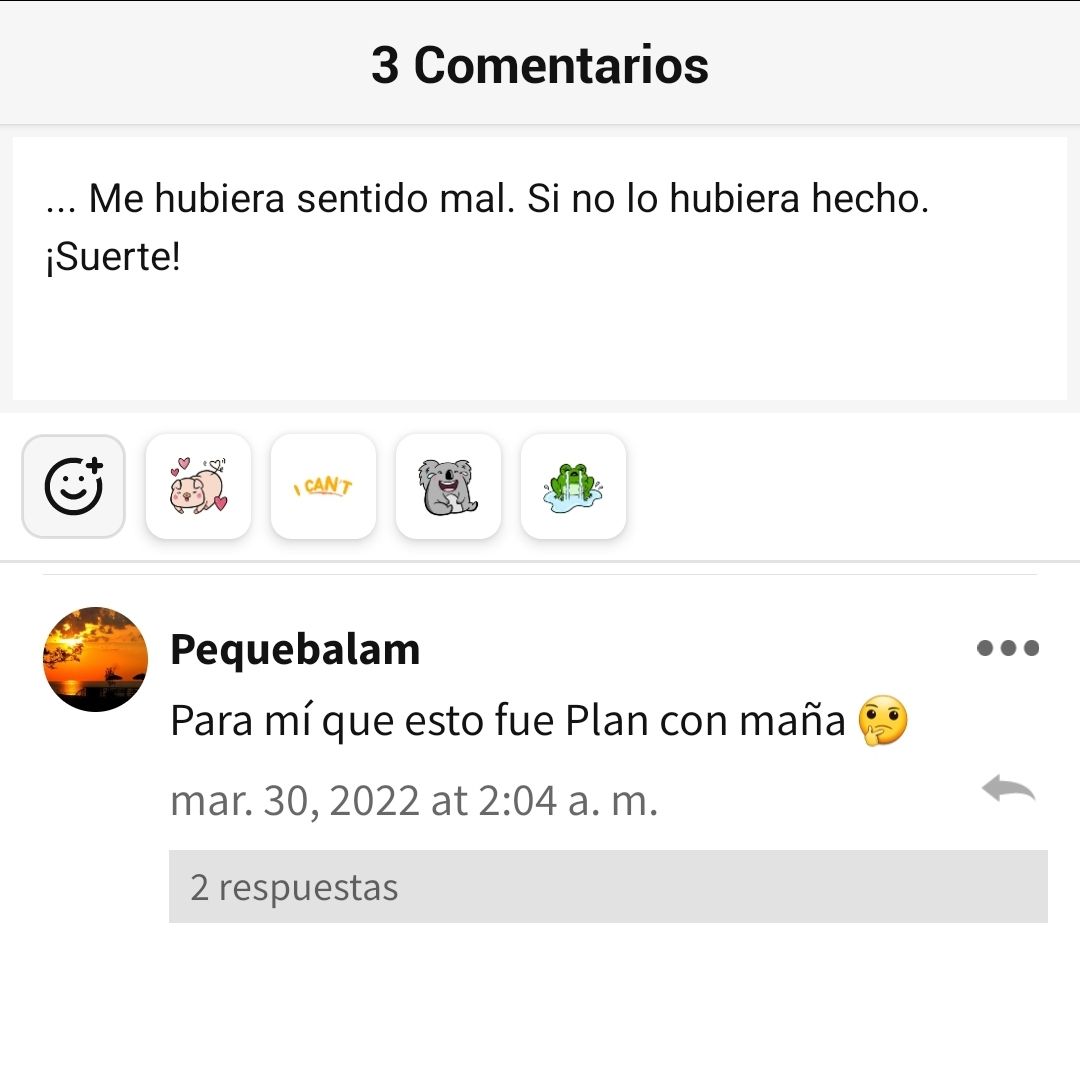1080x1065 pixels.
Task: Insert the crying frog sticker
Action: point(573,486)
